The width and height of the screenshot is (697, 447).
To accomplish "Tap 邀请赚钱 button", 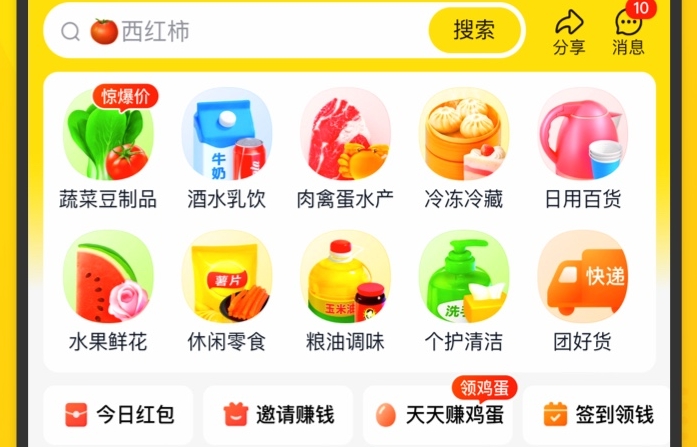I will coord(279,414).
